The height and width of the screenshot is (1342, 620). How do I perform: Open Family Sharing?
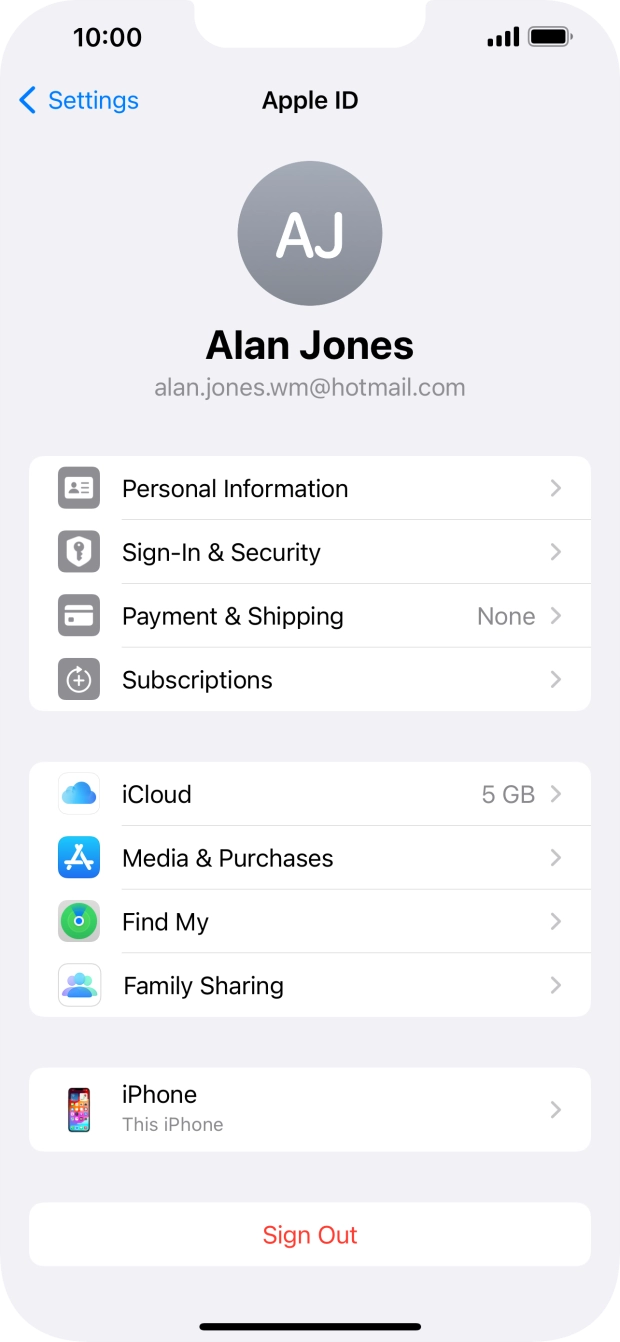pos(310,986)
